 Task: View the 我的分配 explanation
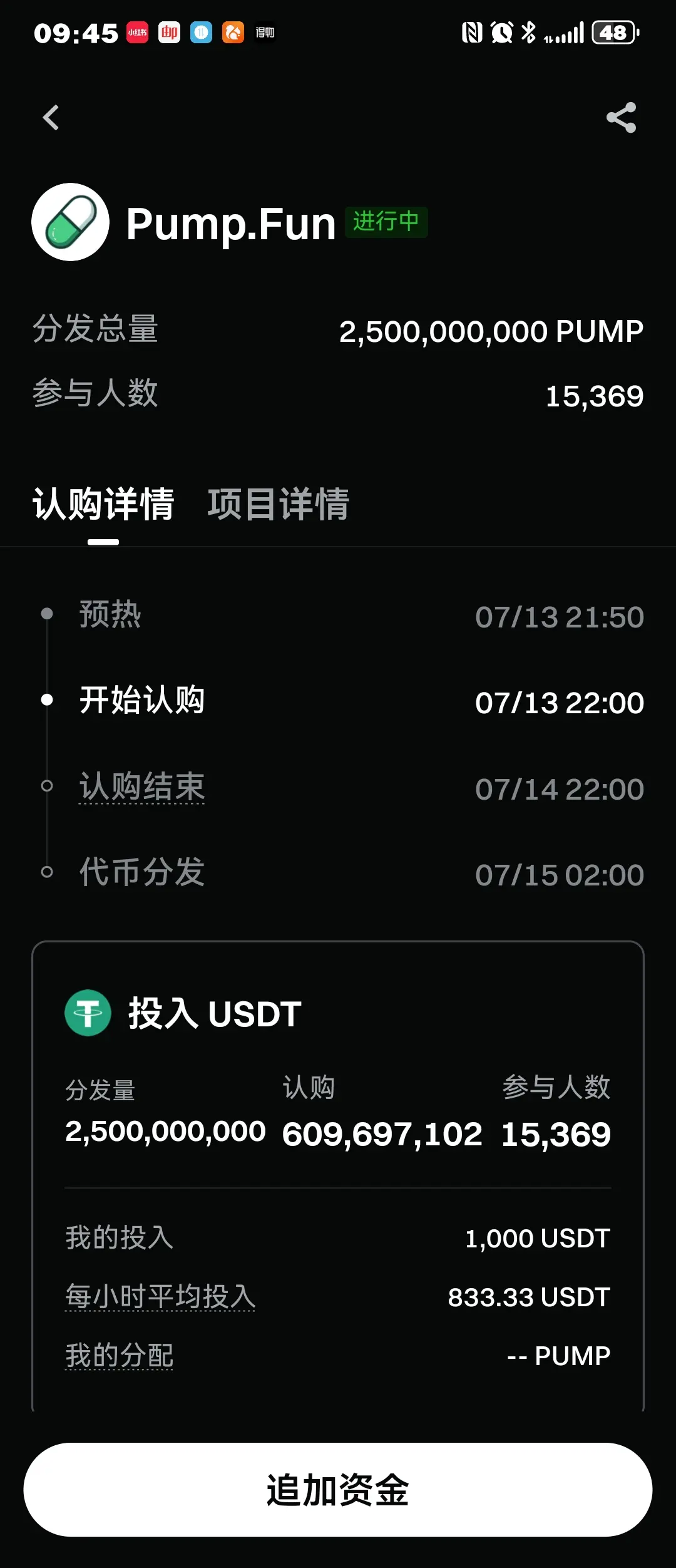coord(119,1356)
